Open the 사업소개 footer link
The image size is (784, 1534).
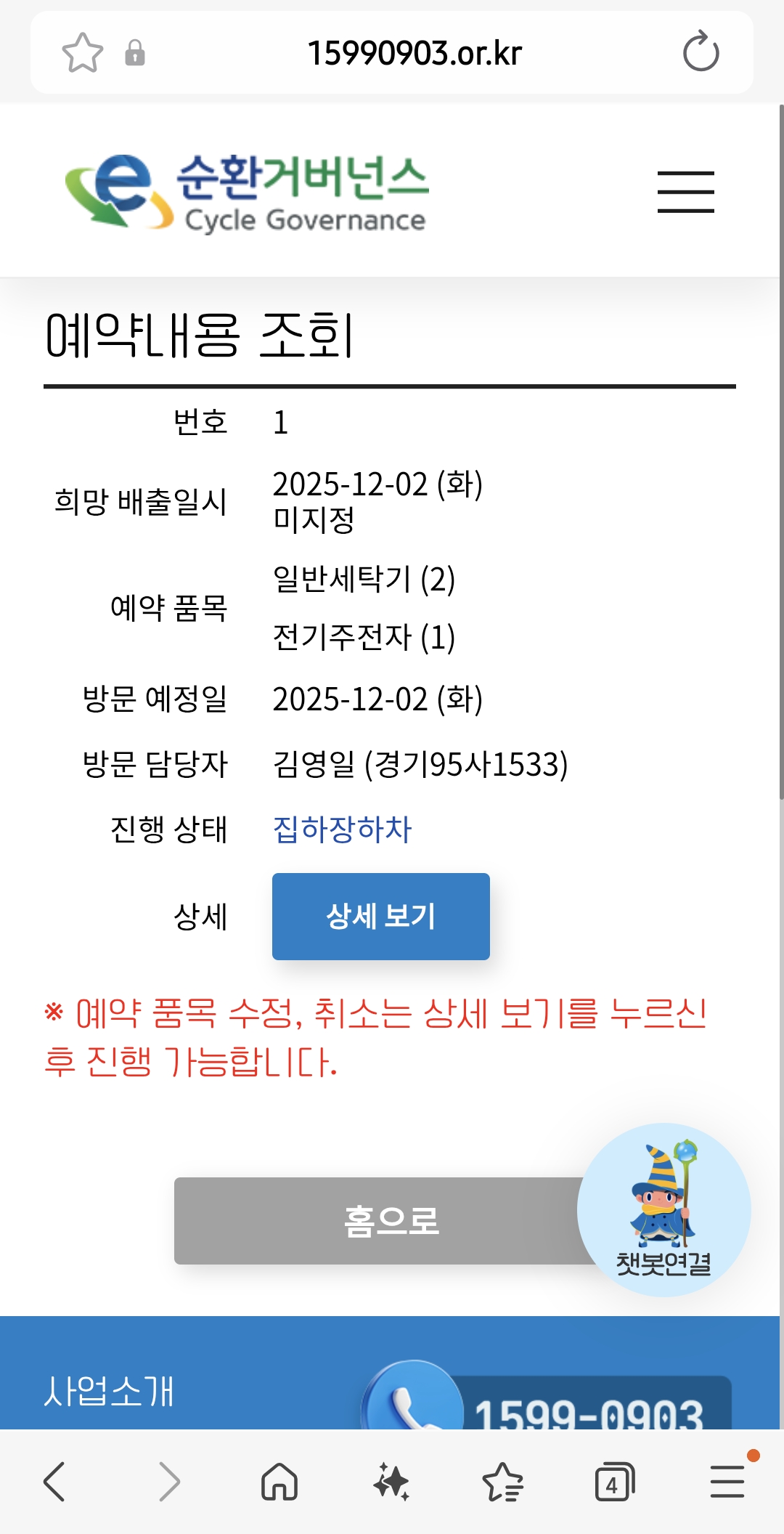click(x=109, y=1391)
